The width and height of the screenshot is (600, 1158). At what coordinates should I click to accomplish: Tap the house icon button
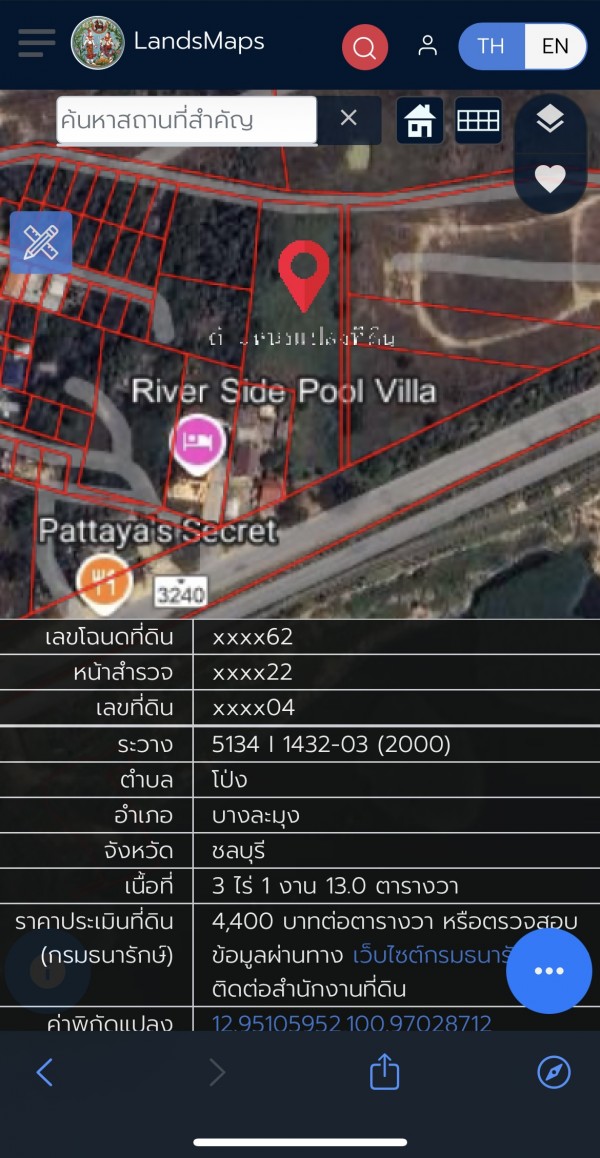click(x=420, y=121)
